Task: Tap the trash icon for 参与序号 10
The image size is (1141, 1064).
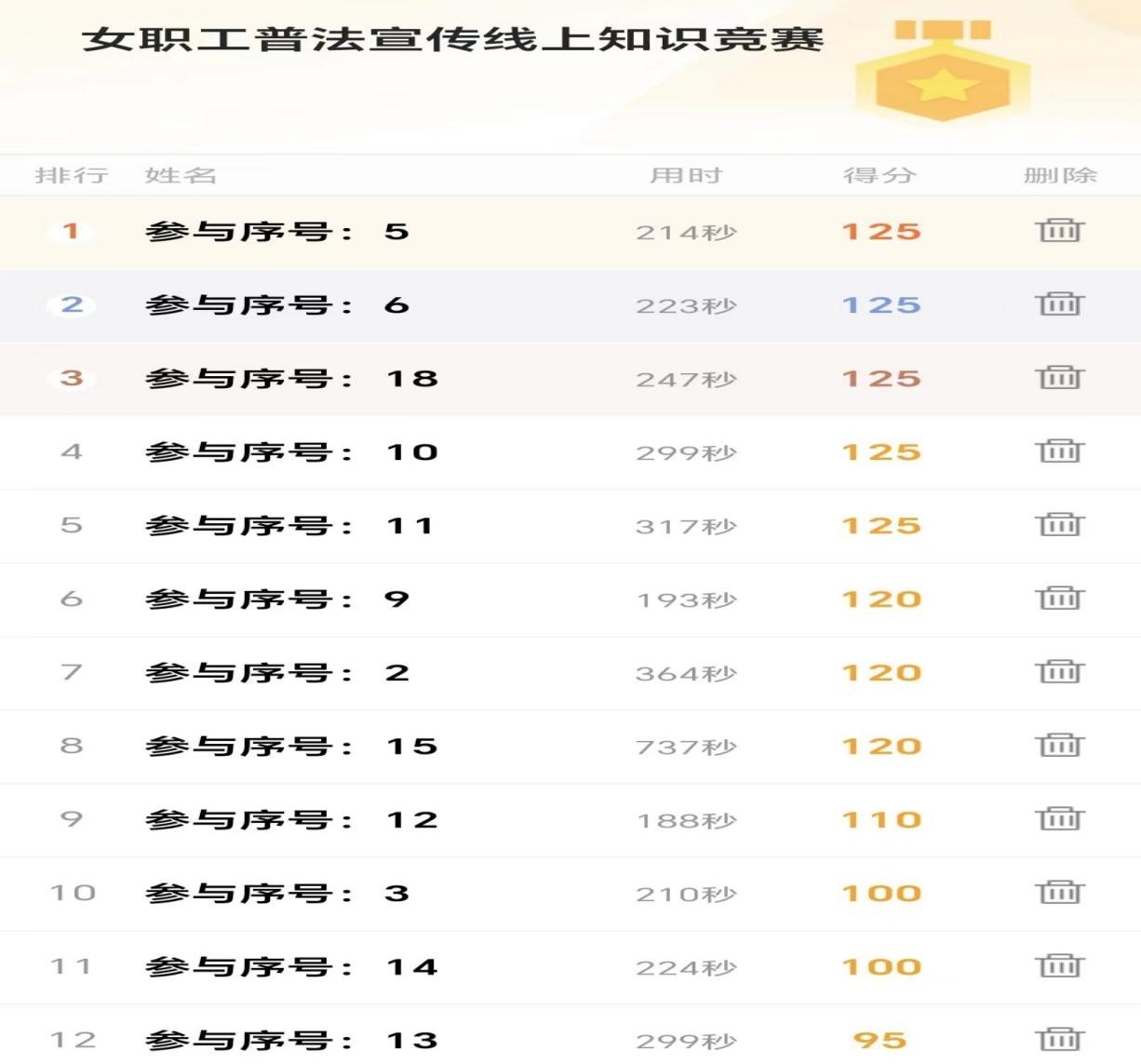Action: [1059, 451]
